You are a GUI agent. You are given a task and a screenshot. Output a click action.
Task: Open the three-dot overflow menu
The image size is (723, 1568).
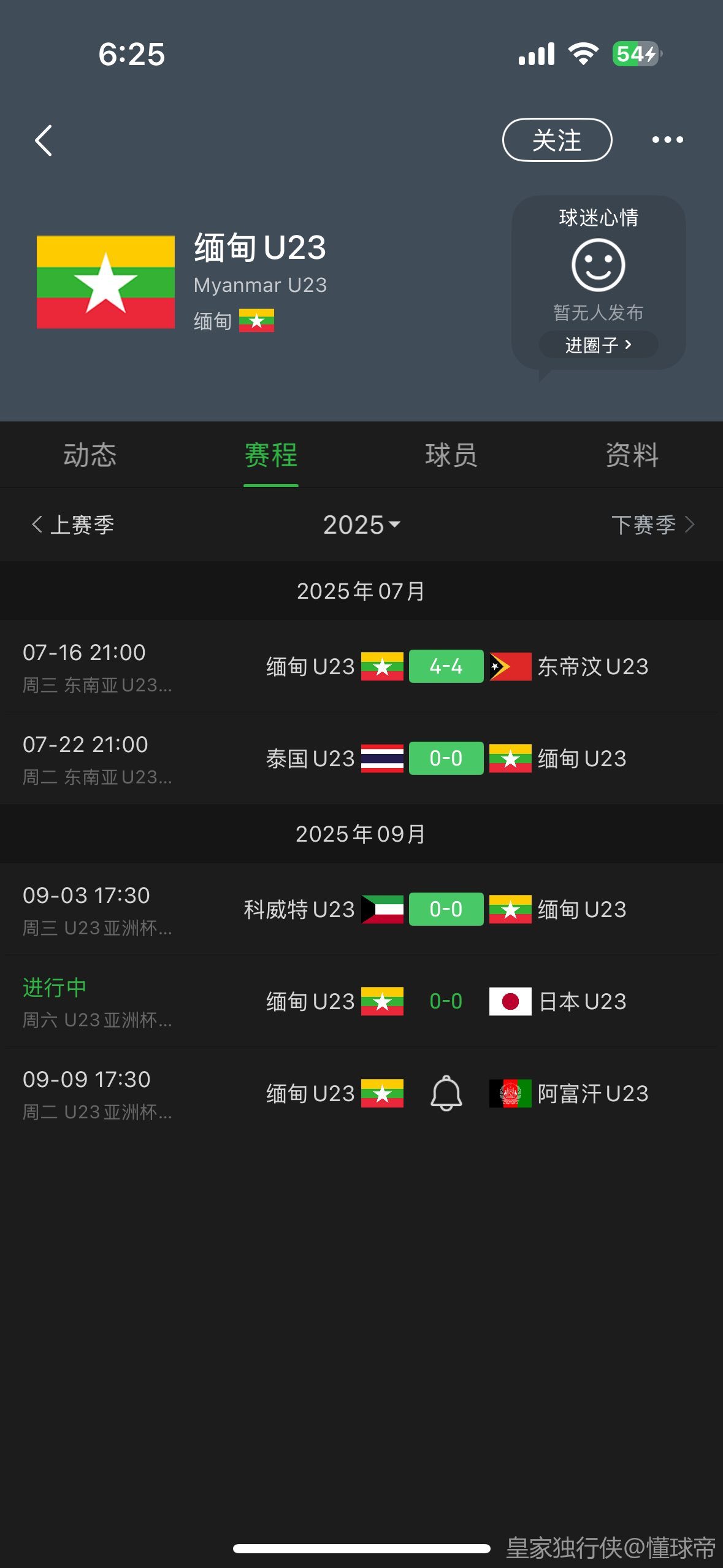(667, 140)
